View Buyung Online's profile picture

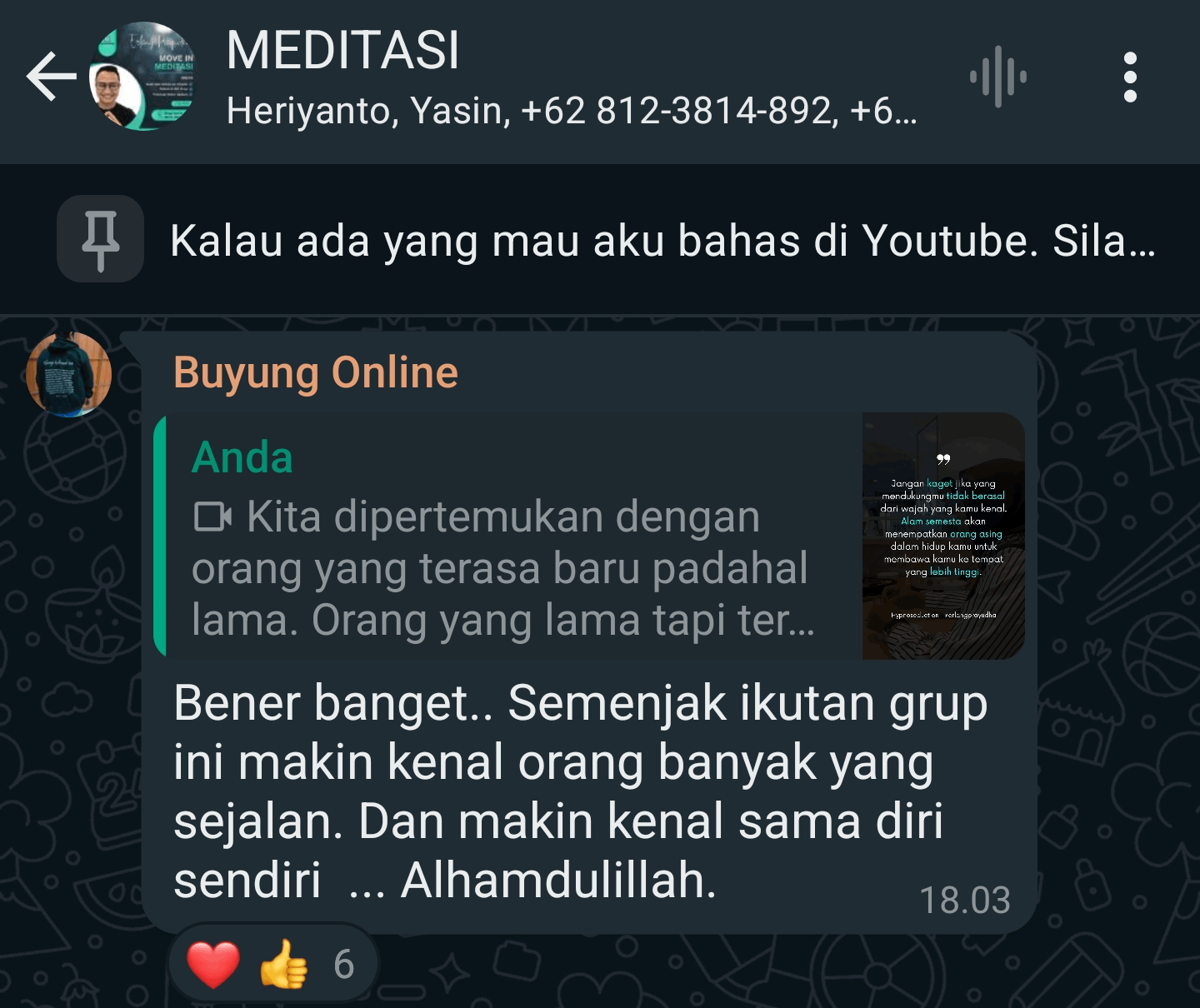[69, 374]
